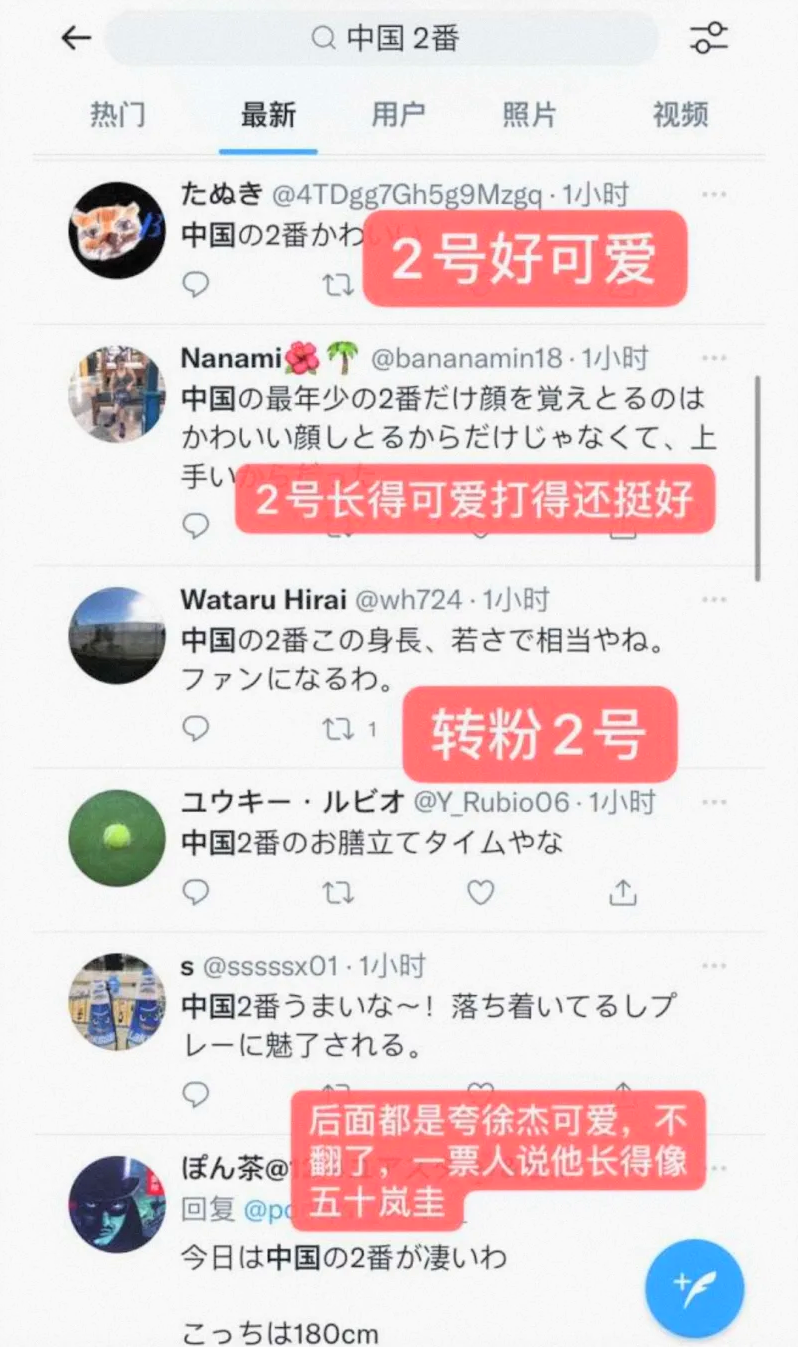This screenshot has width=798, height=1347.
Task: Click the retweet icon on Wataru Hirai's tweet
Action: coord(338,729)
